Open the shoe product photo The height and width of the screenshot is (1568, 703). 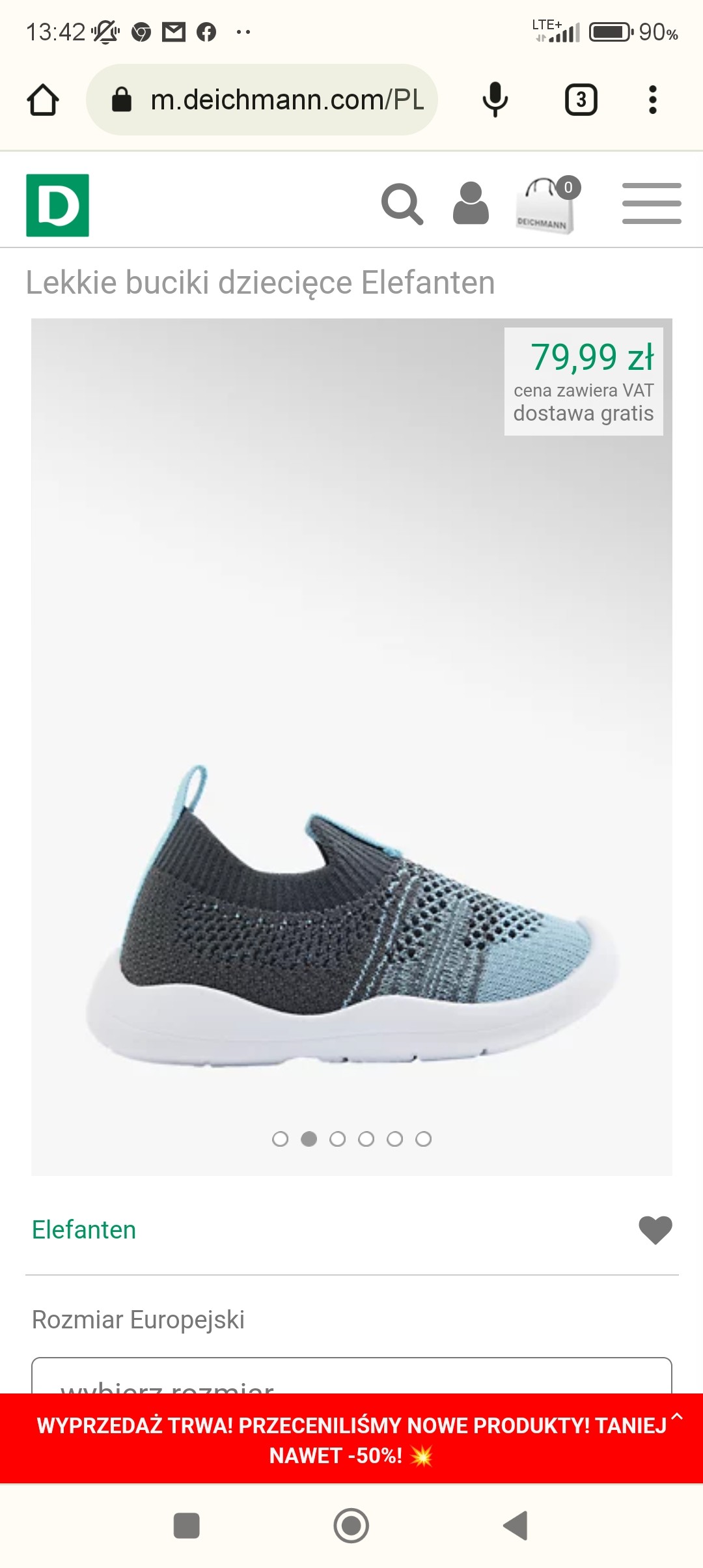coord(351,912)
